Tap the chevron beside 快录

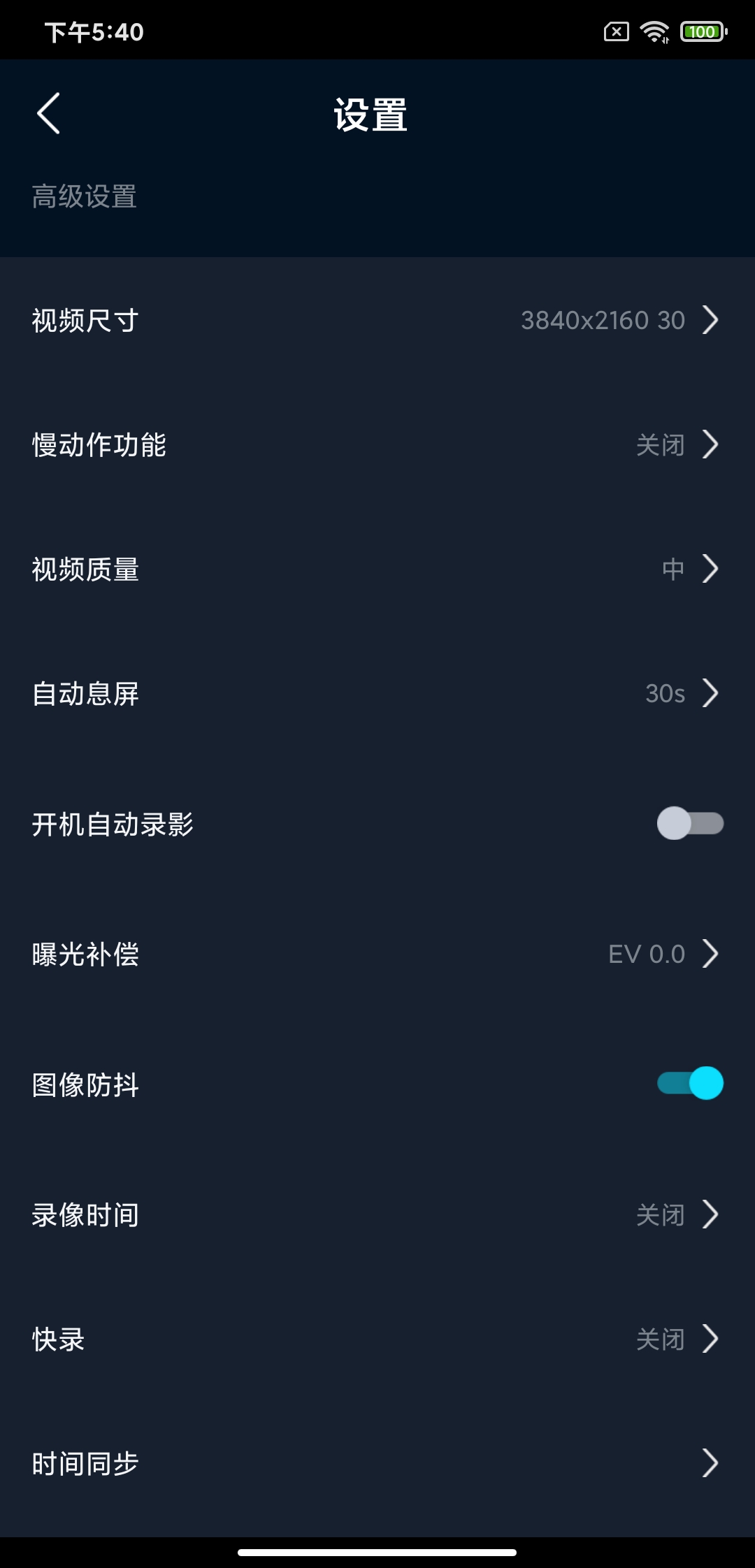712,1340
